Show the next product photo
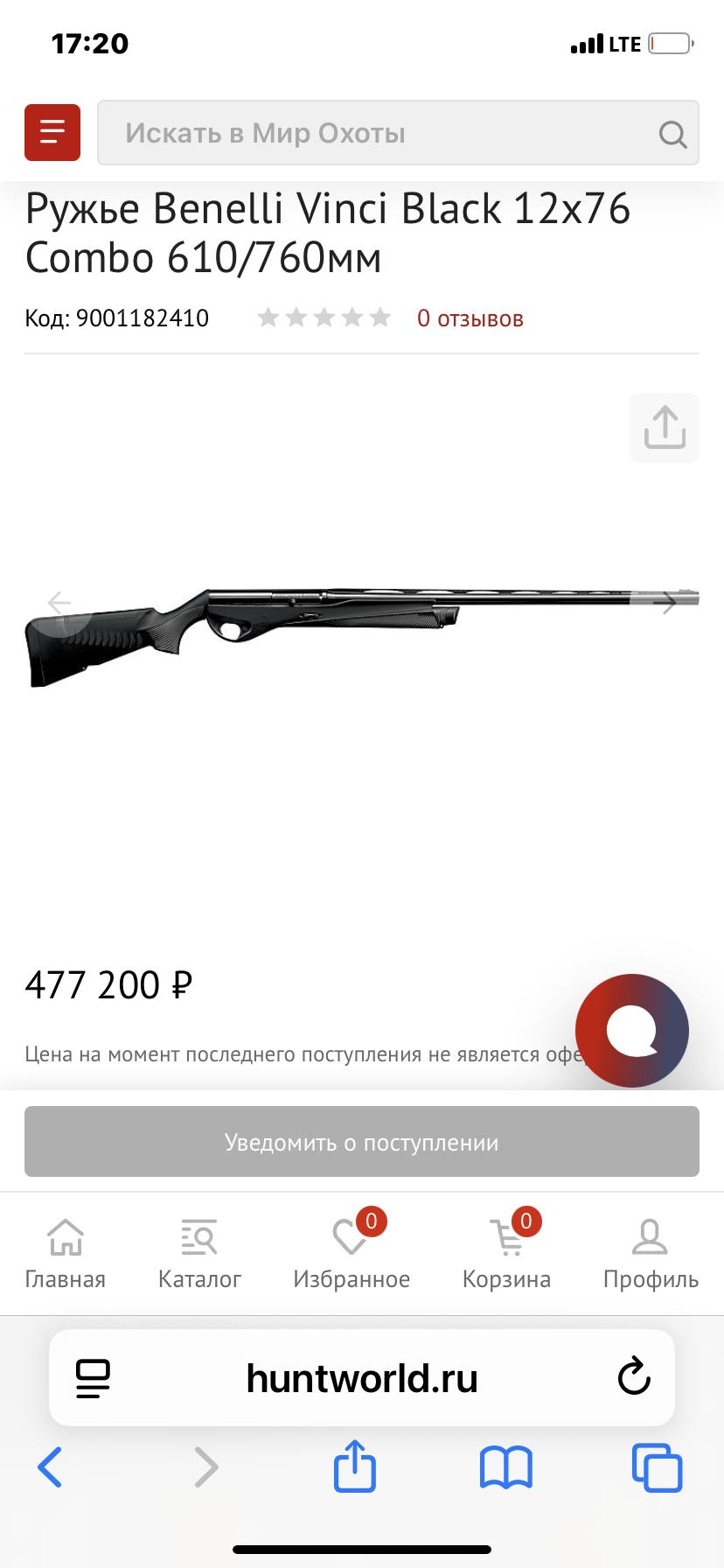Viewport: 724px width, 1568px height. click(x=668, y=603)
